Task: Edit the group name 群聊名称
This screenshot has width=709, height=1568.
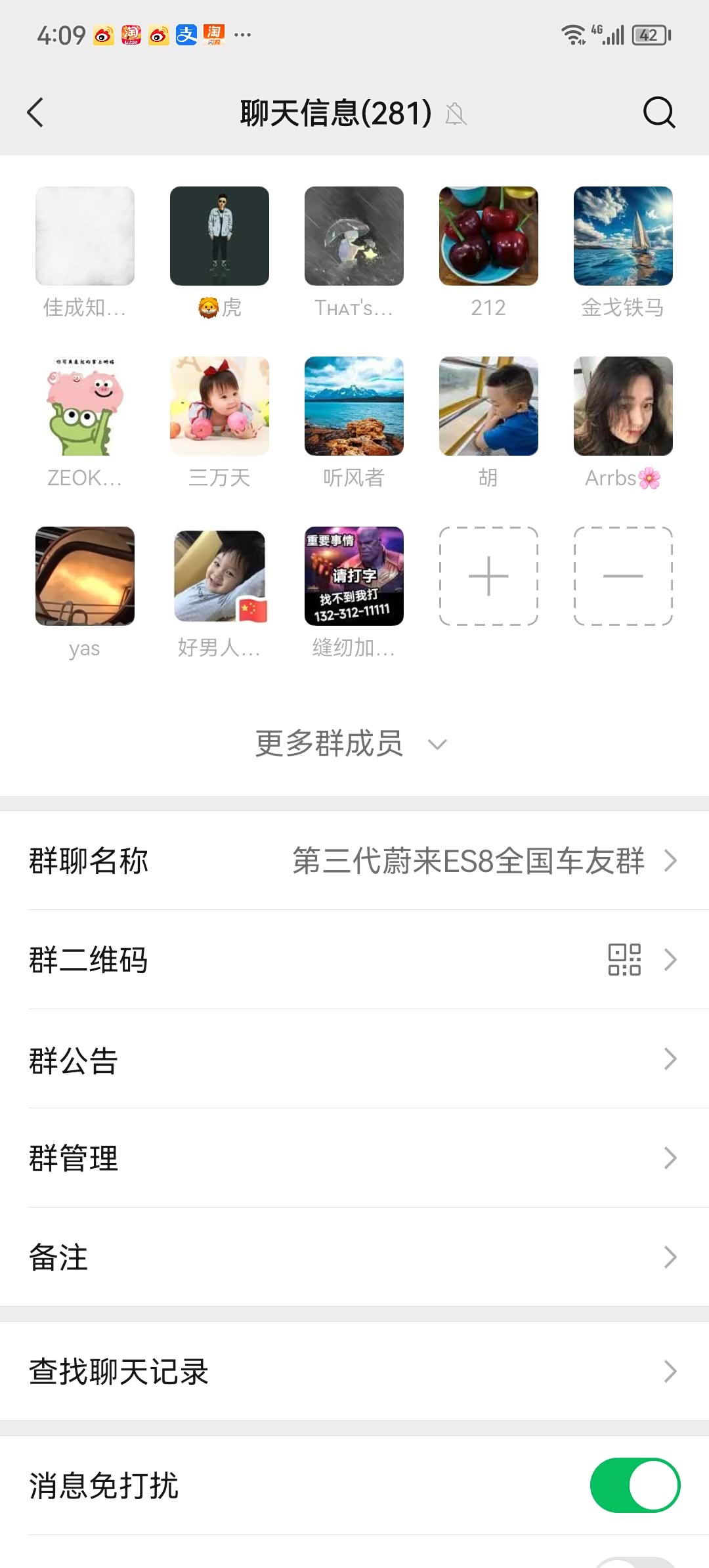Action: [354, 861]
